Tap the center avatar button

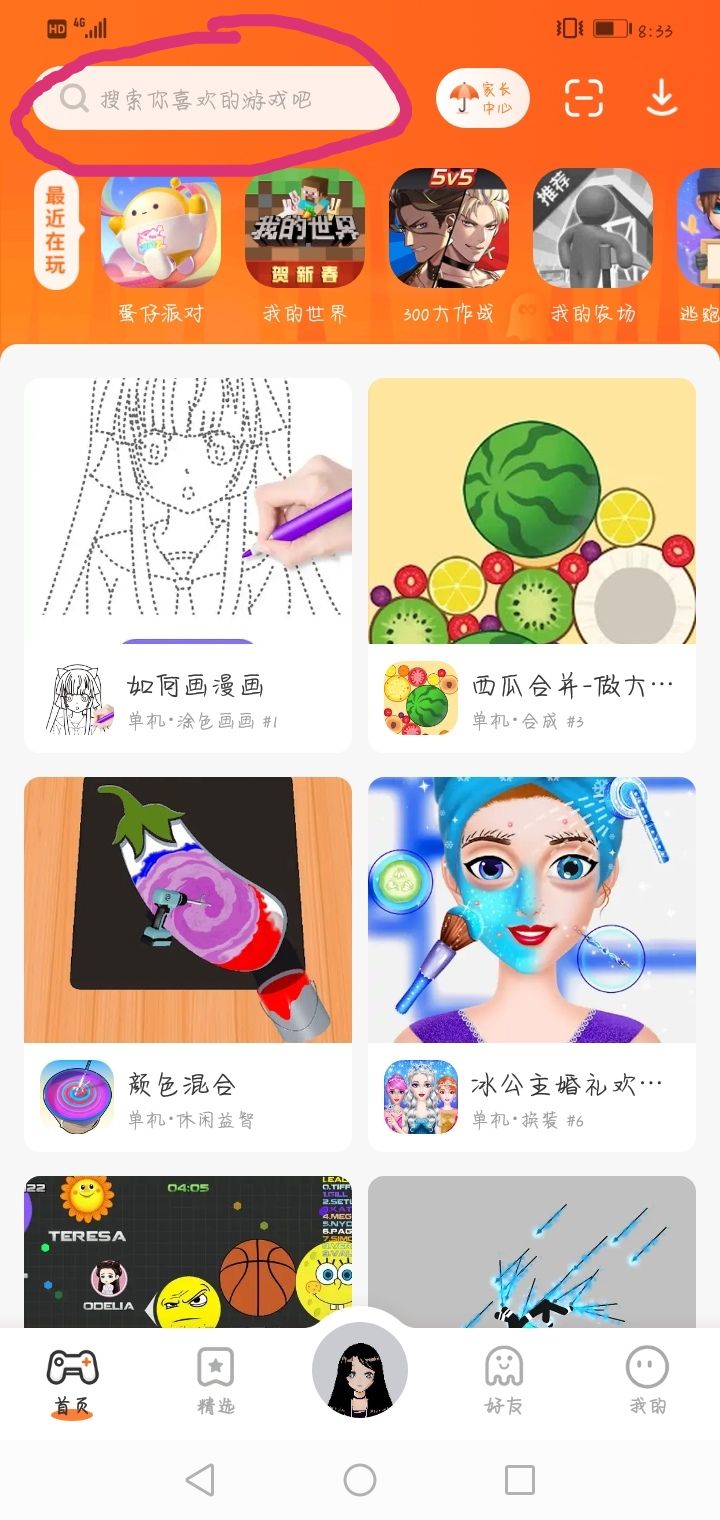pyautogui.click(x=360, y=1370)
